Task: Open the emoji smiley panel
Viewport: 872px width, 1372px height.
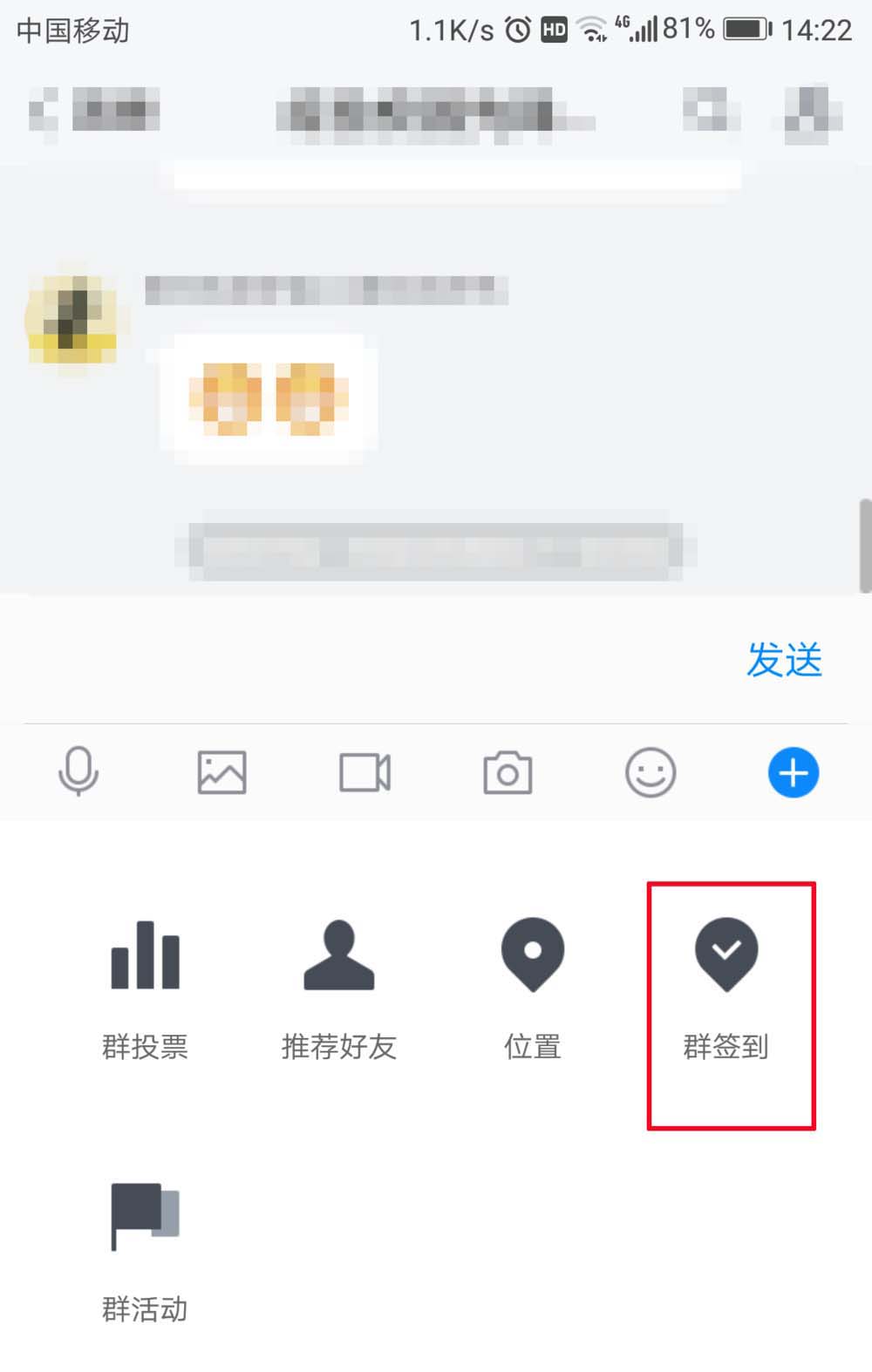Action: coord(651,772)
